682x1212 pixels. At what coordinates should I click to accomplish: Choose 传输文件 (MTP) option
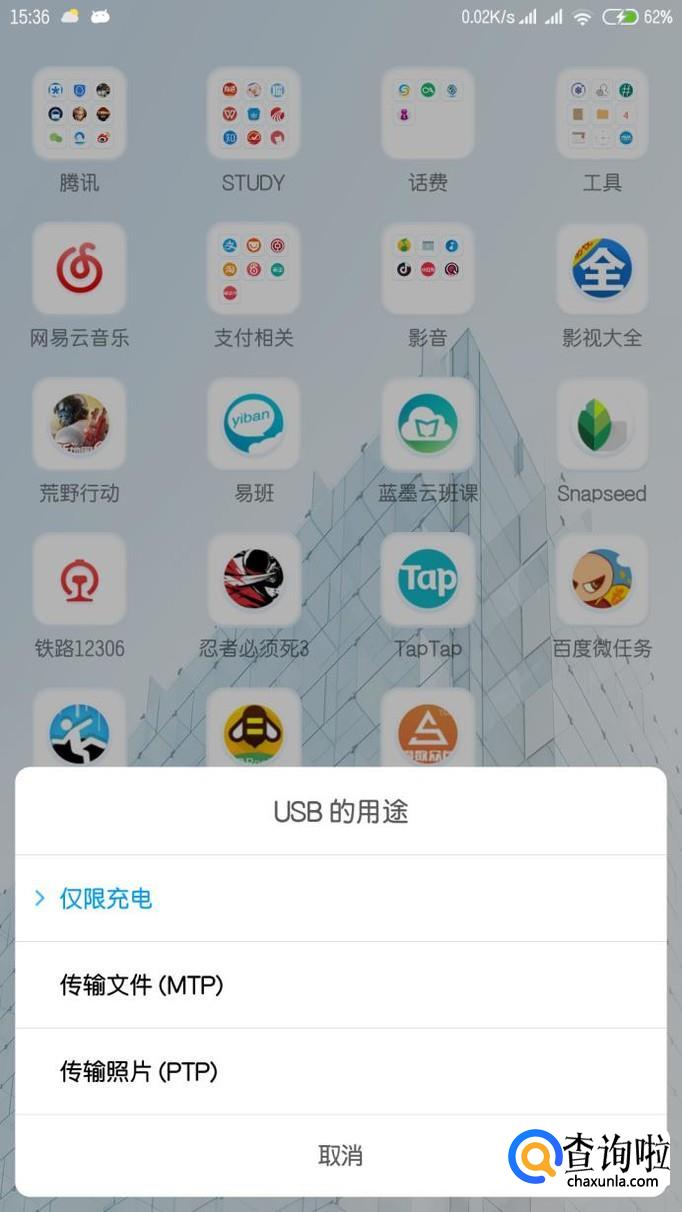point(141,985)
